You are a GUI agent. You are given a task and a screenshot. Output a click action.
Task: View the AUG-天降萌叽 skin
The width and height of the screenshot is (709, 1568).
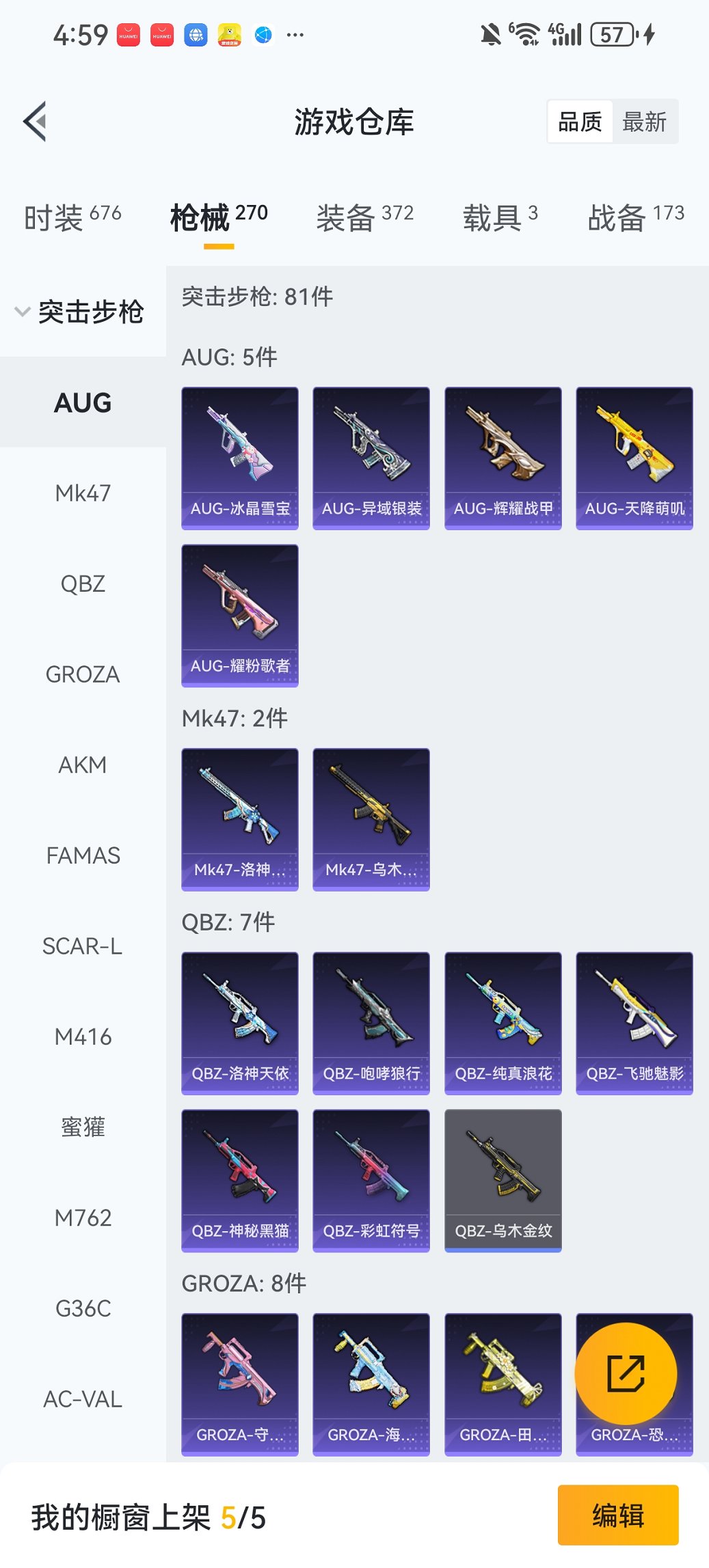634,458
